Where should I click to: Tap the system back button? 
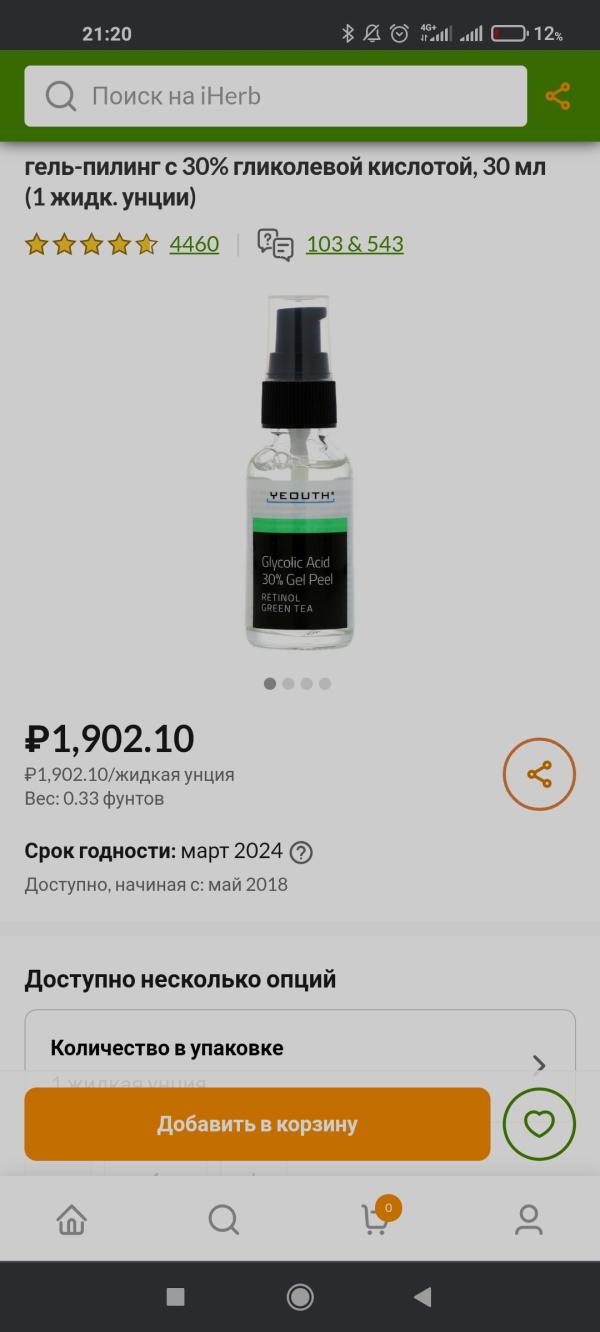422,1297
